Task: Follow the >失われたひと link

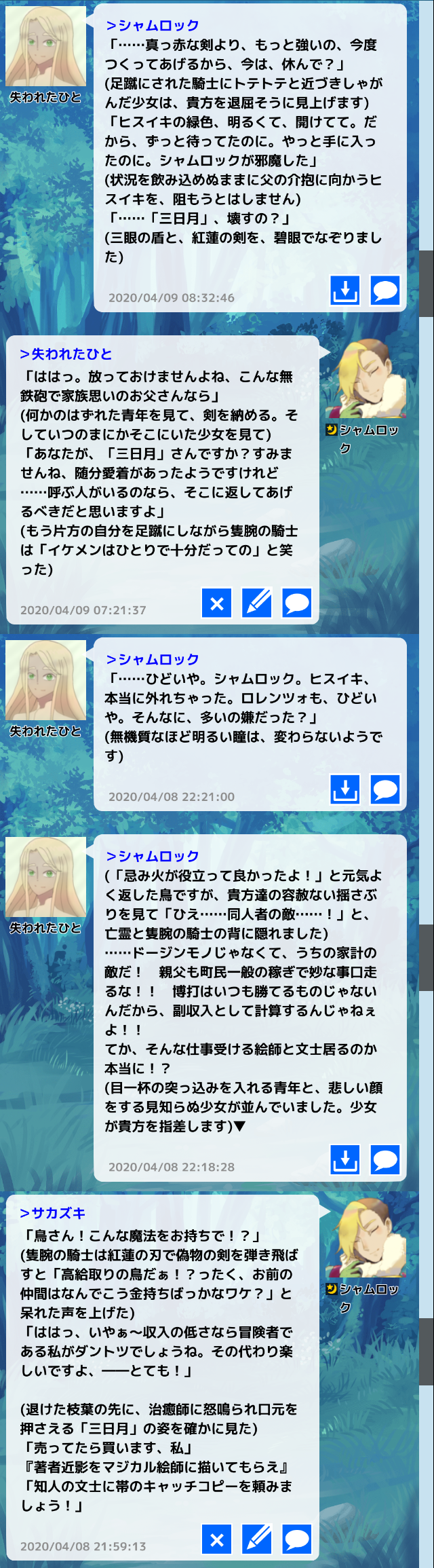Action: (66, 354)
